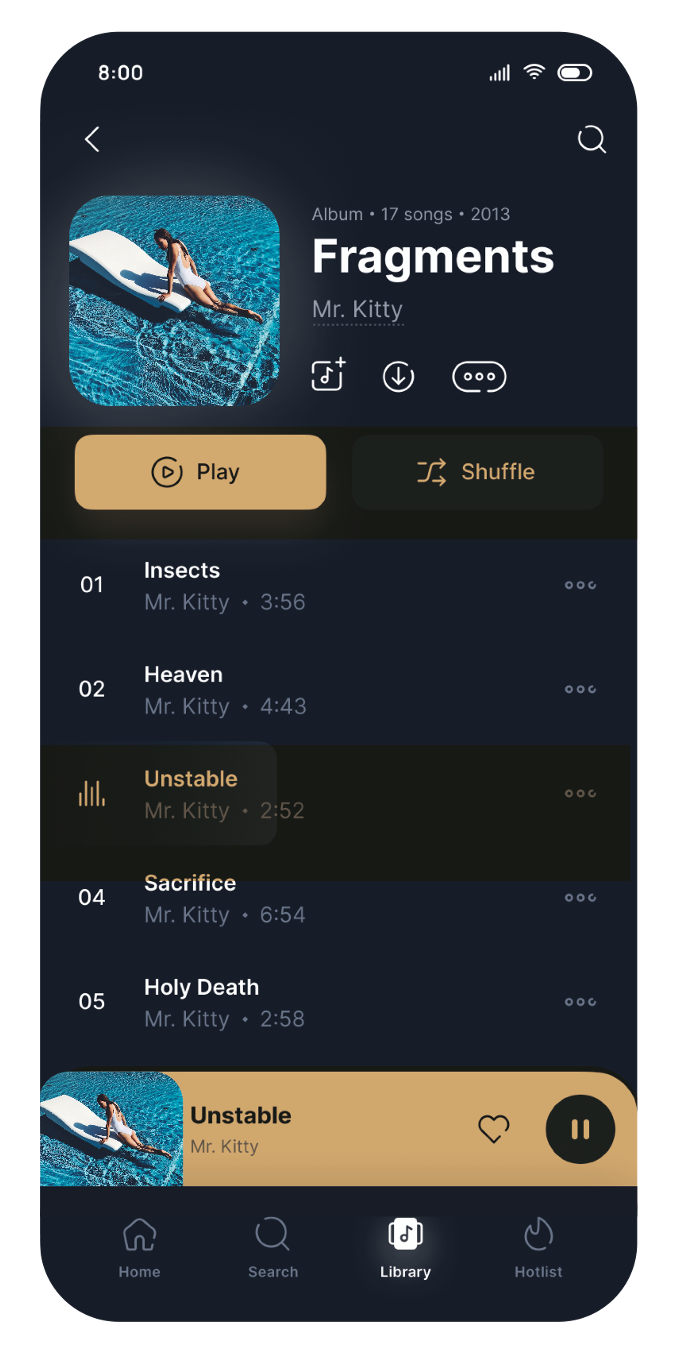
Task: Go back using the top-left arrow
Action: pos(92,139)
